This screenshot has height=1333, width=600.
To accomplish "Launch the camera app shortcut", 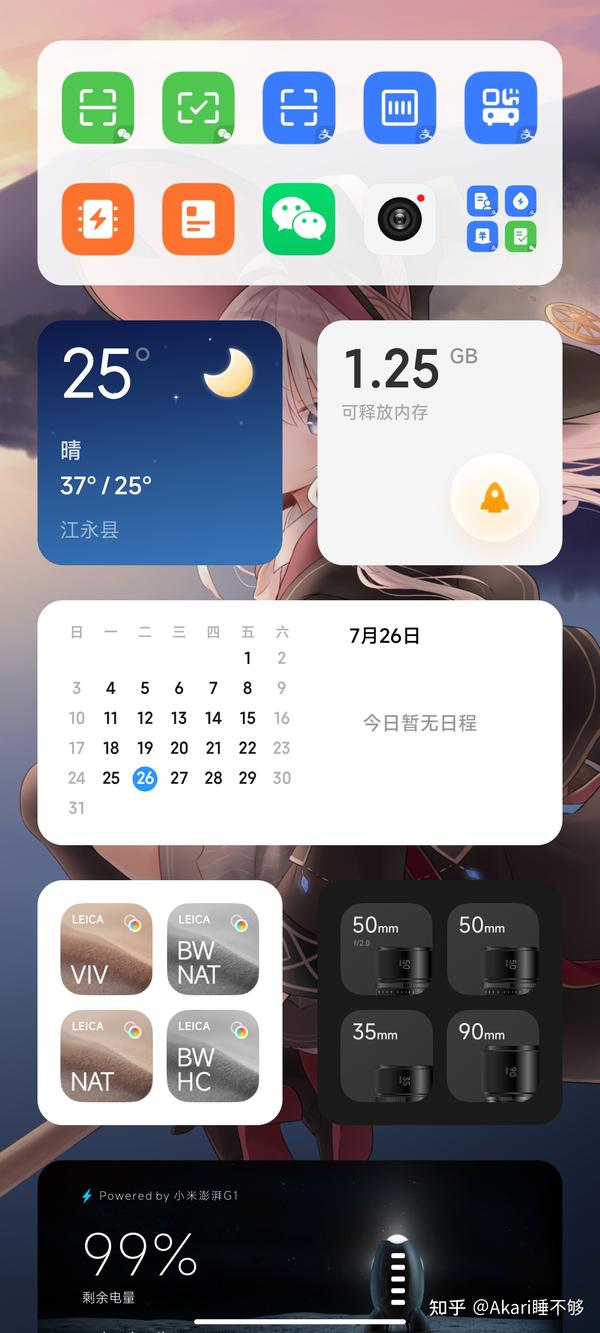I will [400, 219].
